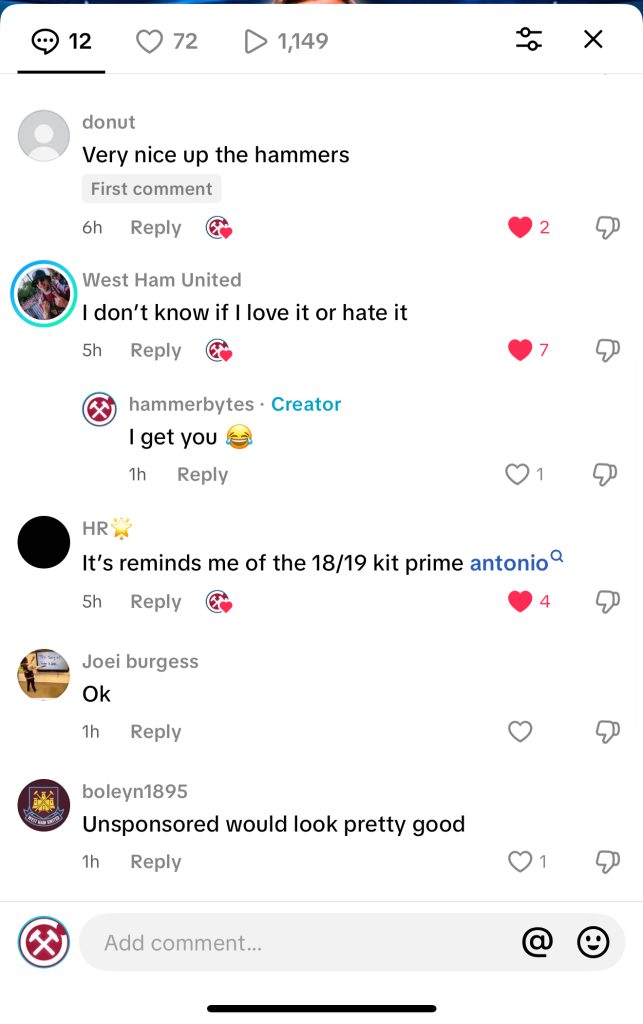
Task: Open West Ham United's profile picture
Action: point(44,295)
